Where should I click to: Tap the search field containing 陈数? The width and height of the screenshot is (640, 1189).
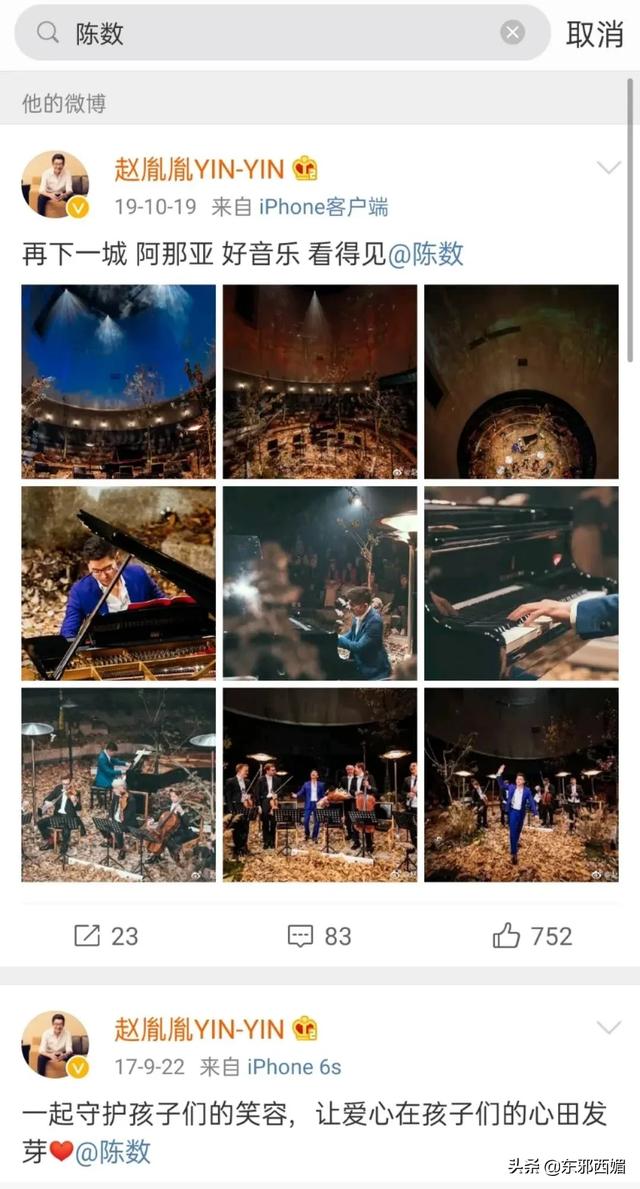282,33
